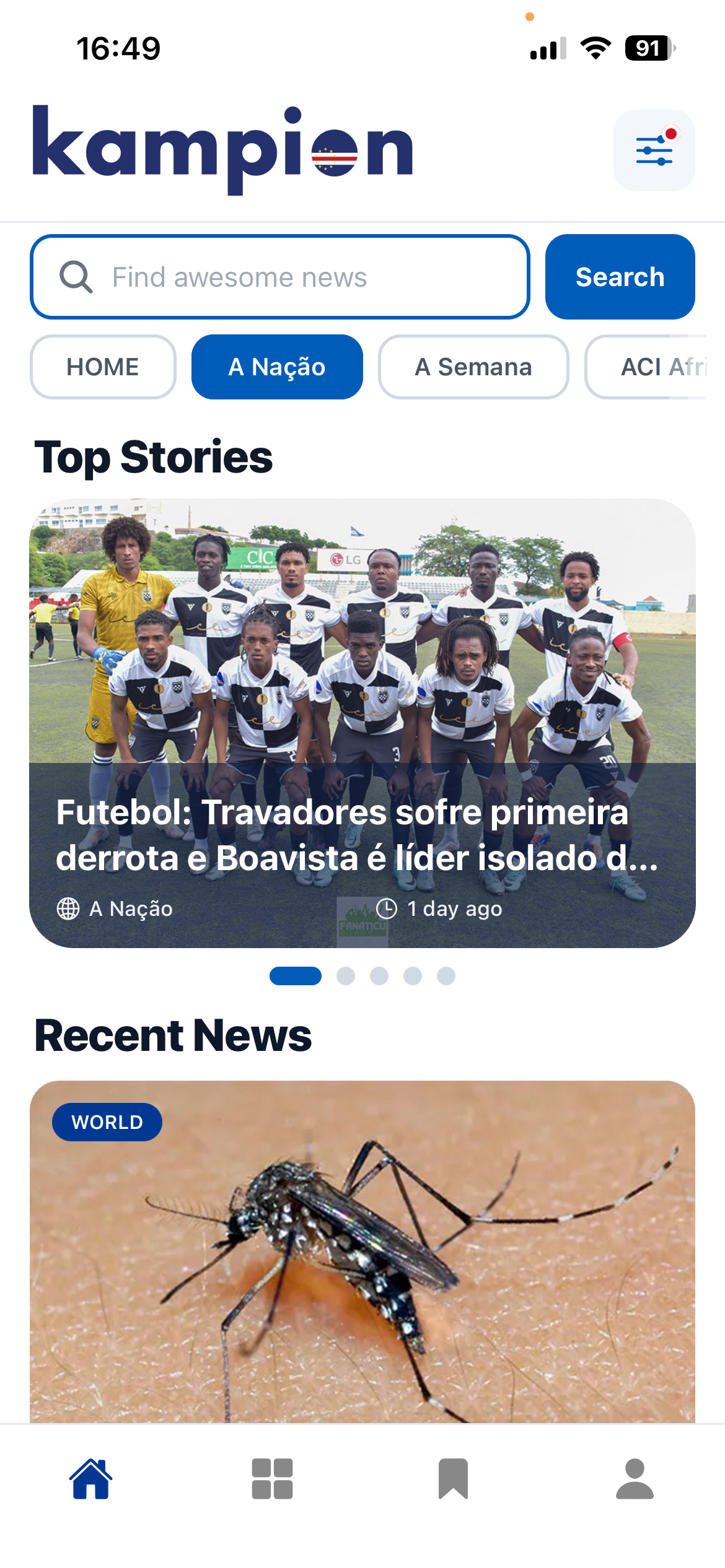The image size is (725, 1568).
Task: Switch to the A Semana tab
Action: [473, 367]
